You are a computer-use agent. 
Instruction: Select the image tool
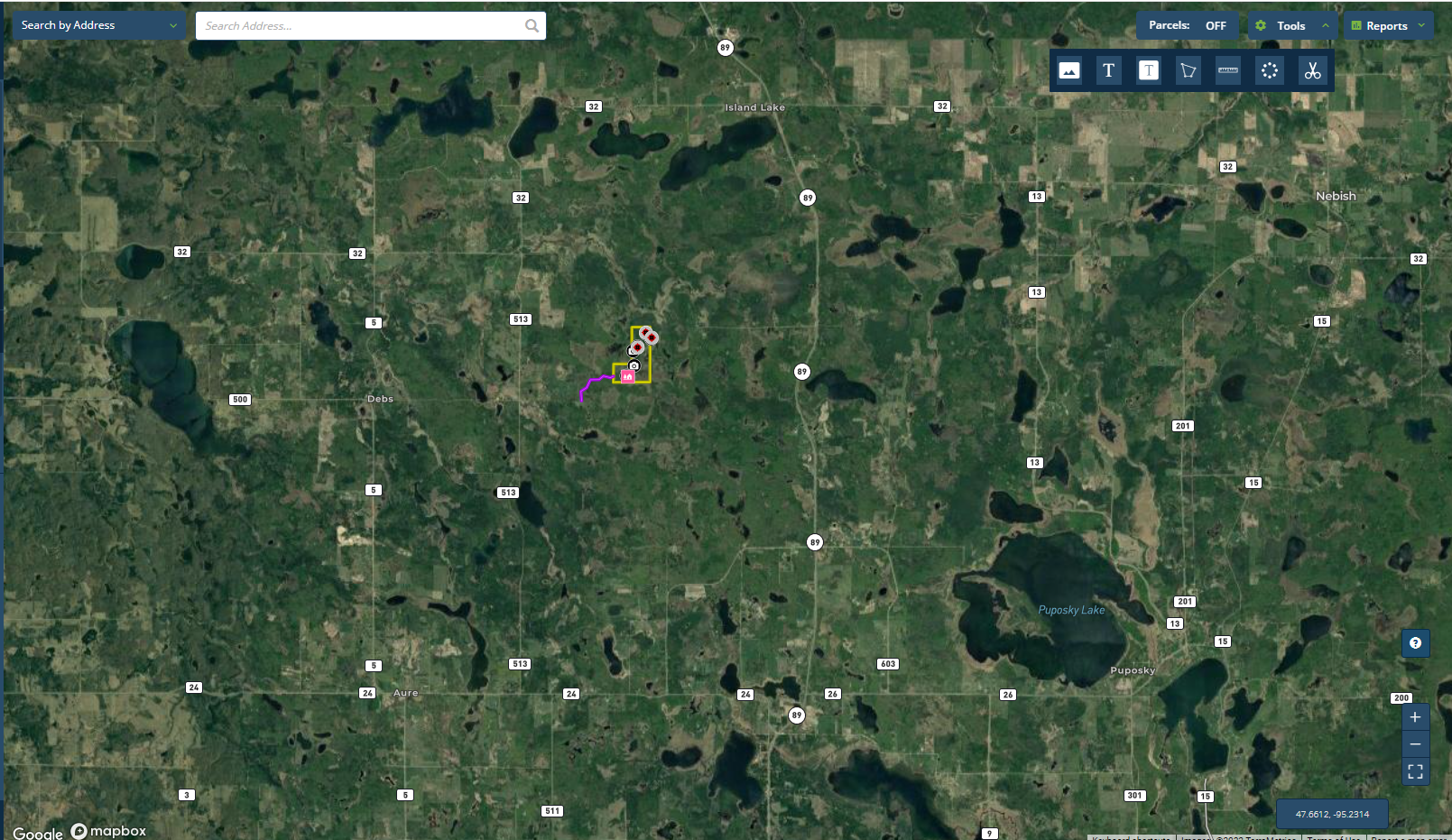point(1069,70)
